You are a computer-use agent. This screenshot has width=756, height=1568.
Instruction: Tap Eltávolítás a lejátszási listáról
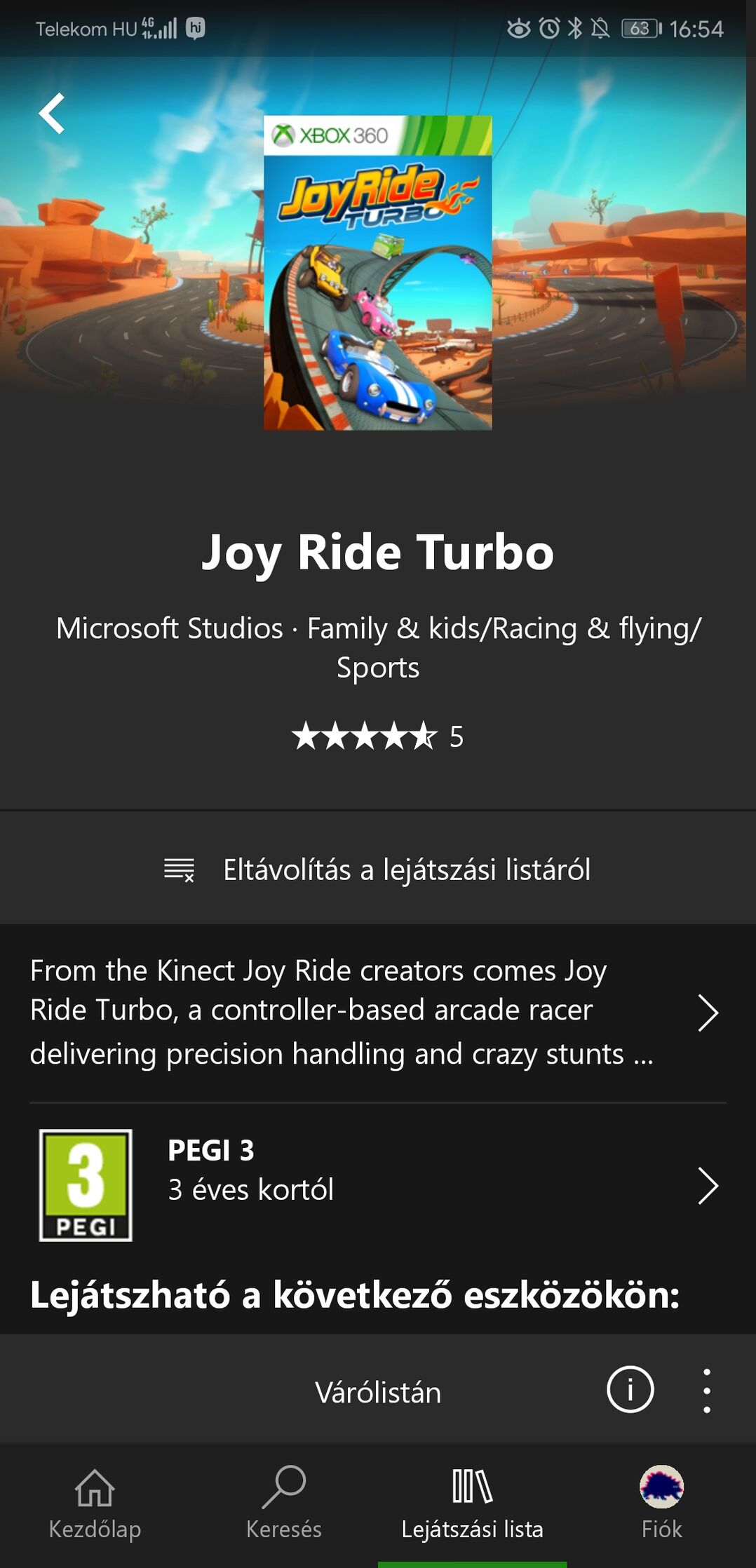[378, 870]
